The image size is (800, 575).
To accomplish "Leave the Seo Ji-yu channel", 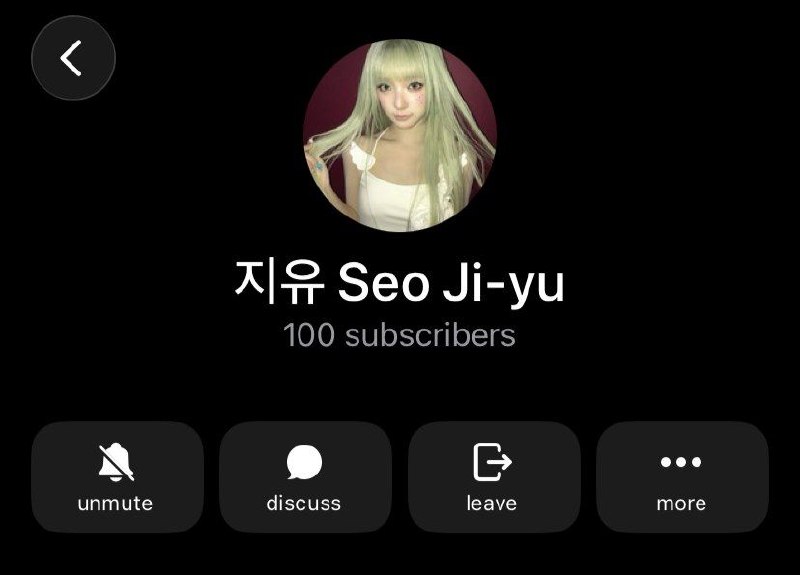I will 494,477.
